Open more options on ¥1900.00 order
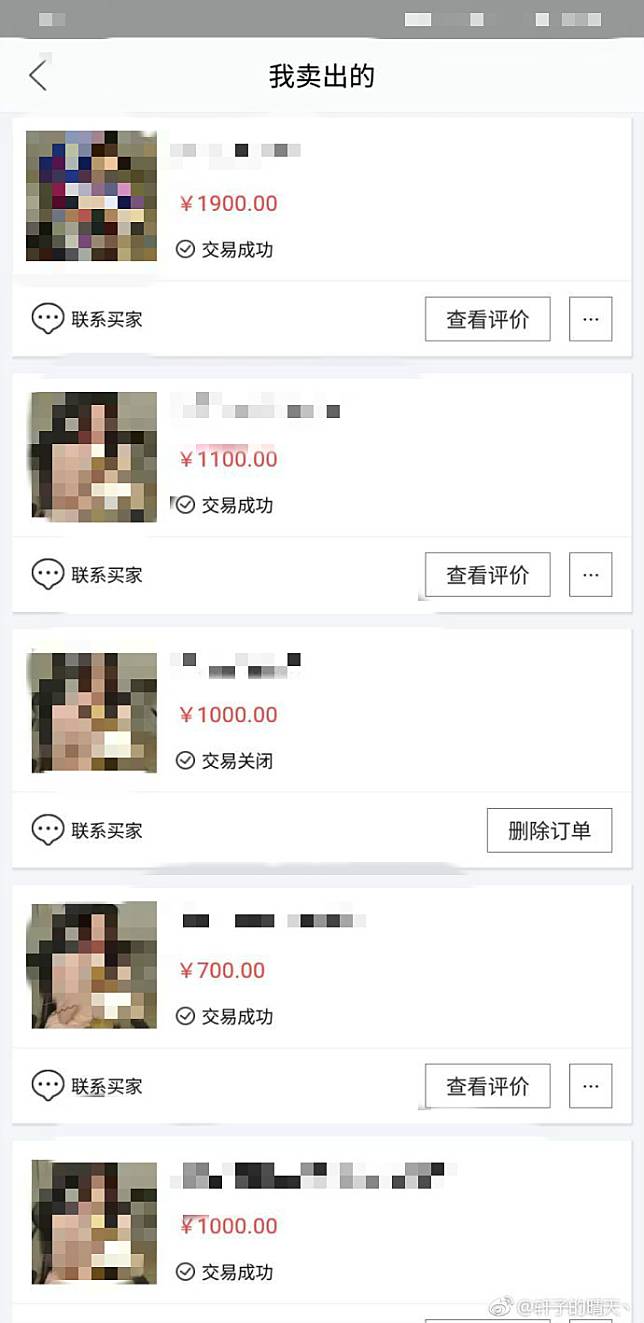The width and height of the screenshot is (644, 1323). pos(590,319)
